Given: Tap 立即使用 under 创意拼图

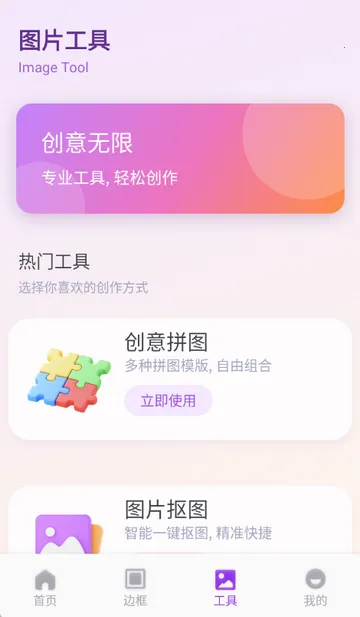Looking at the screenshot, I should click(x=168, y=401).
